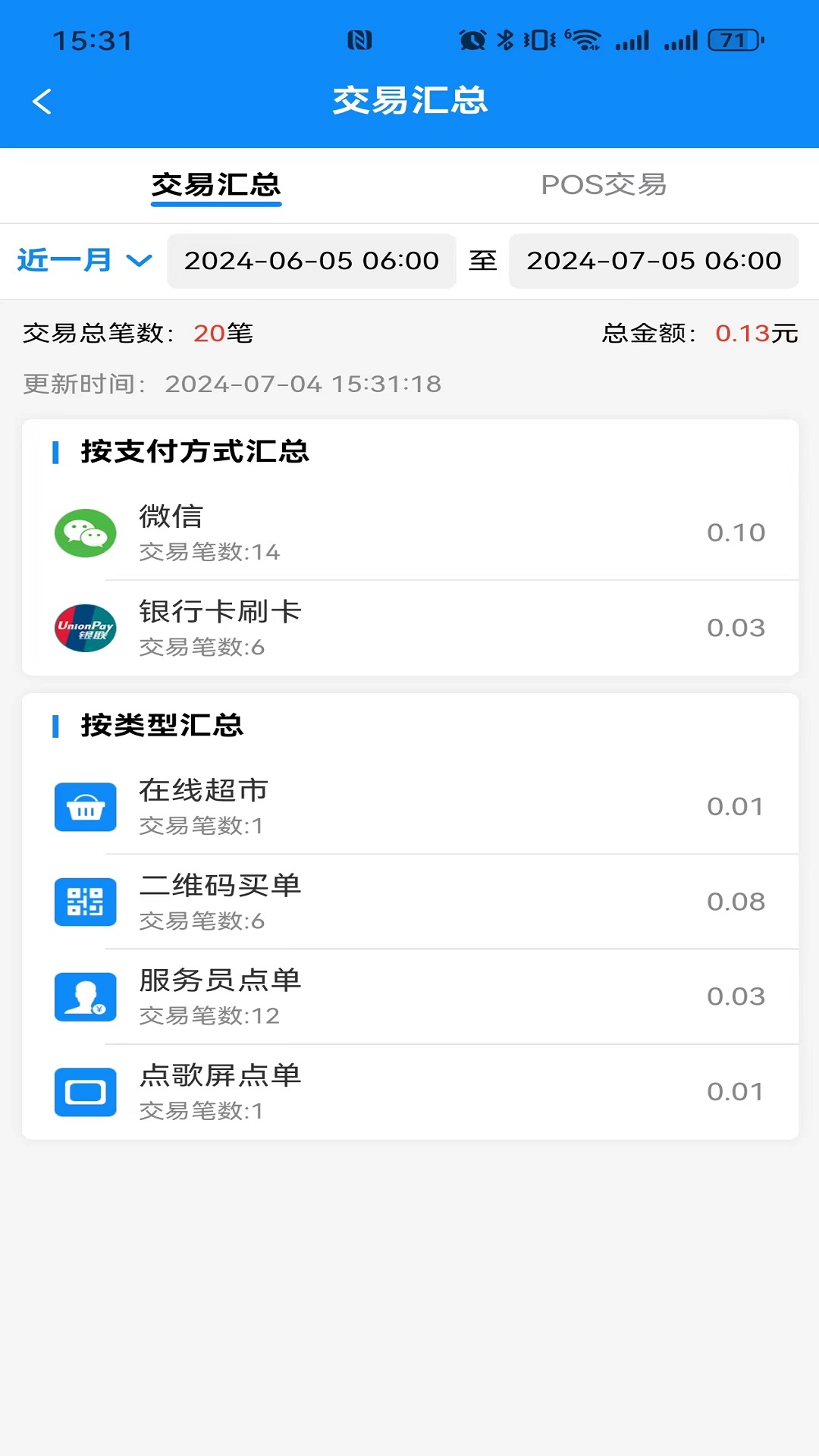Viewport: 819px width, 1456px height.
Task: Open 微信 payment summary row
Action: [x=409, y=533]
